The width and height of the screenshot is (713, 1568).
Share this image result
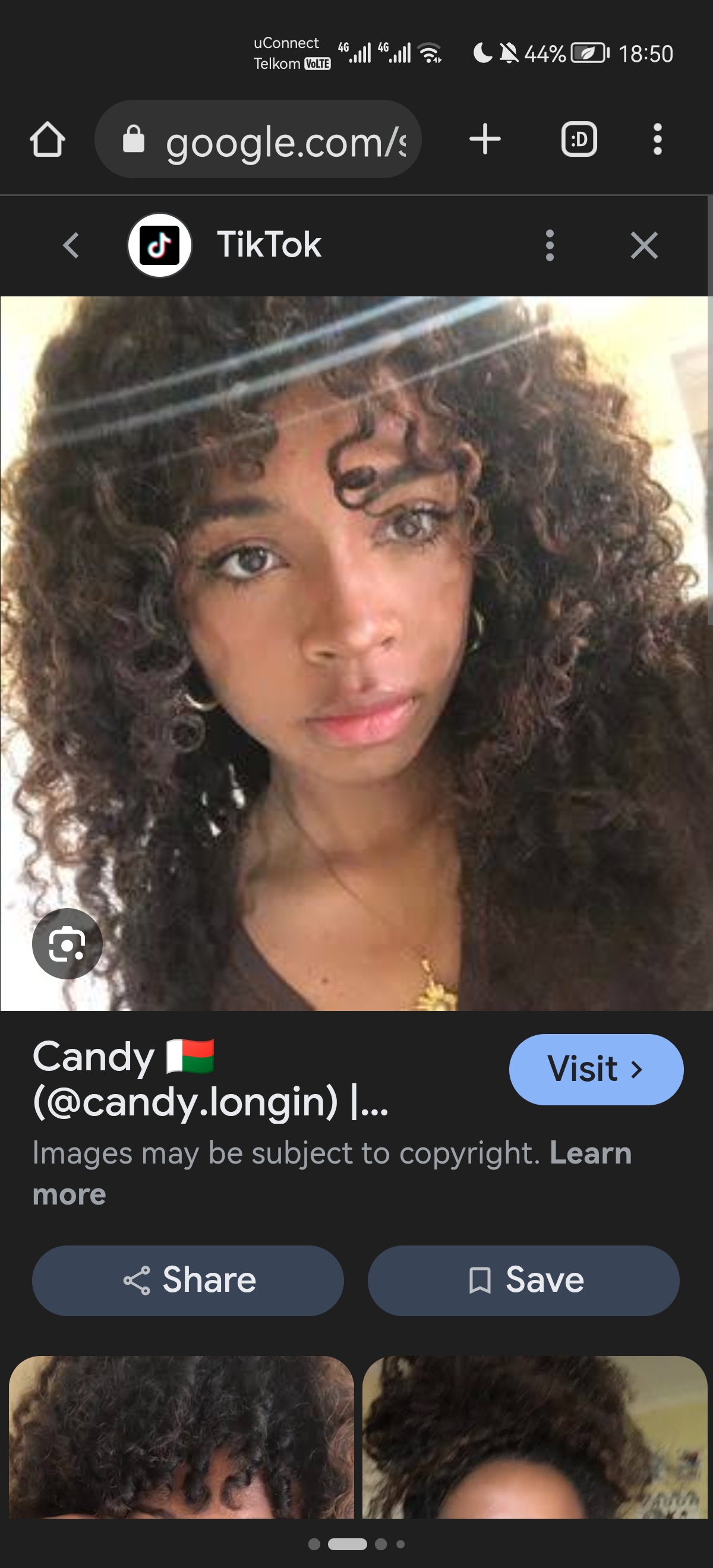188,1280
